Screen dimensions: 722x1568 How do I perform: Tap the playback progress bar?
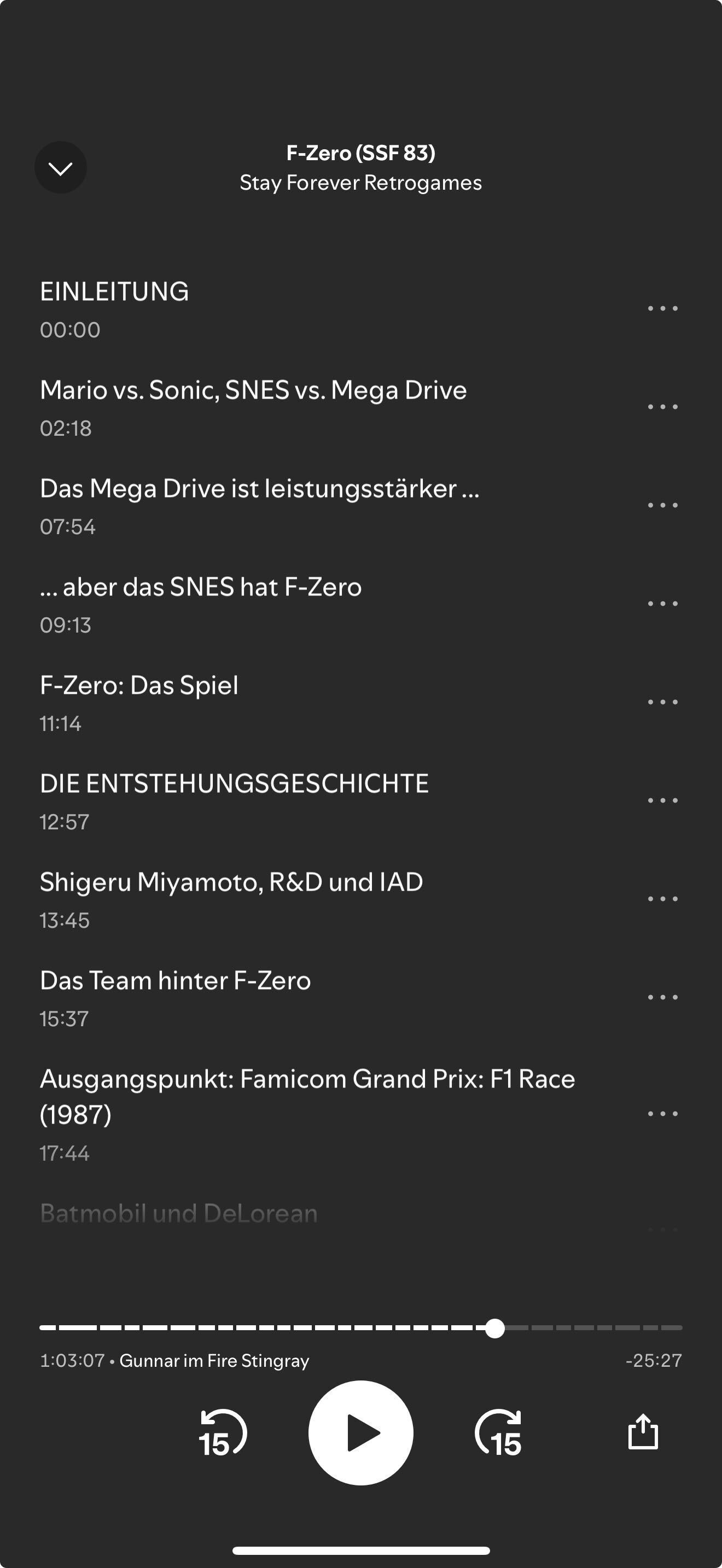click(360, 1328)
